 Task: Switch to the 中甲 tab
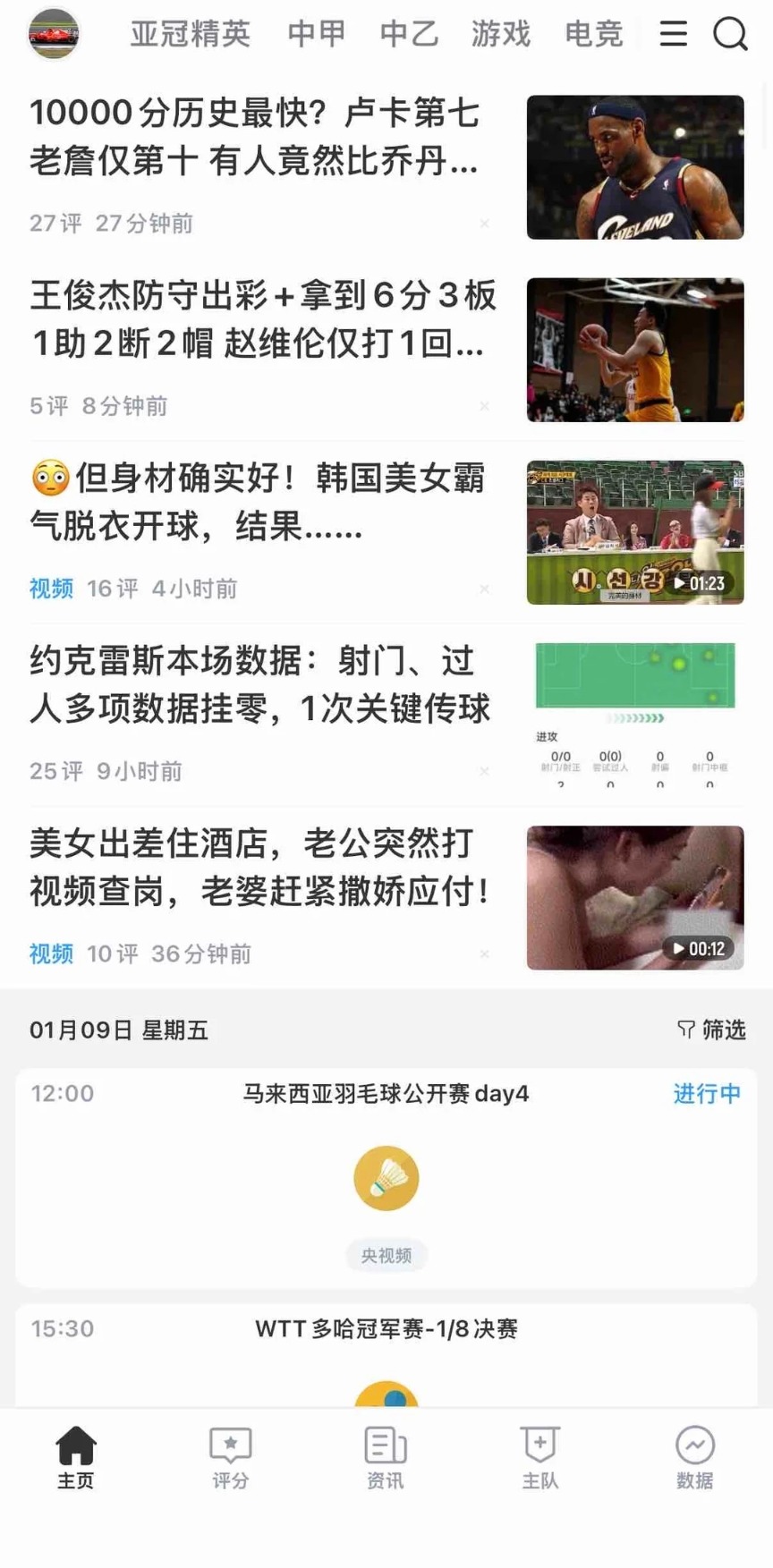(316, 35)
